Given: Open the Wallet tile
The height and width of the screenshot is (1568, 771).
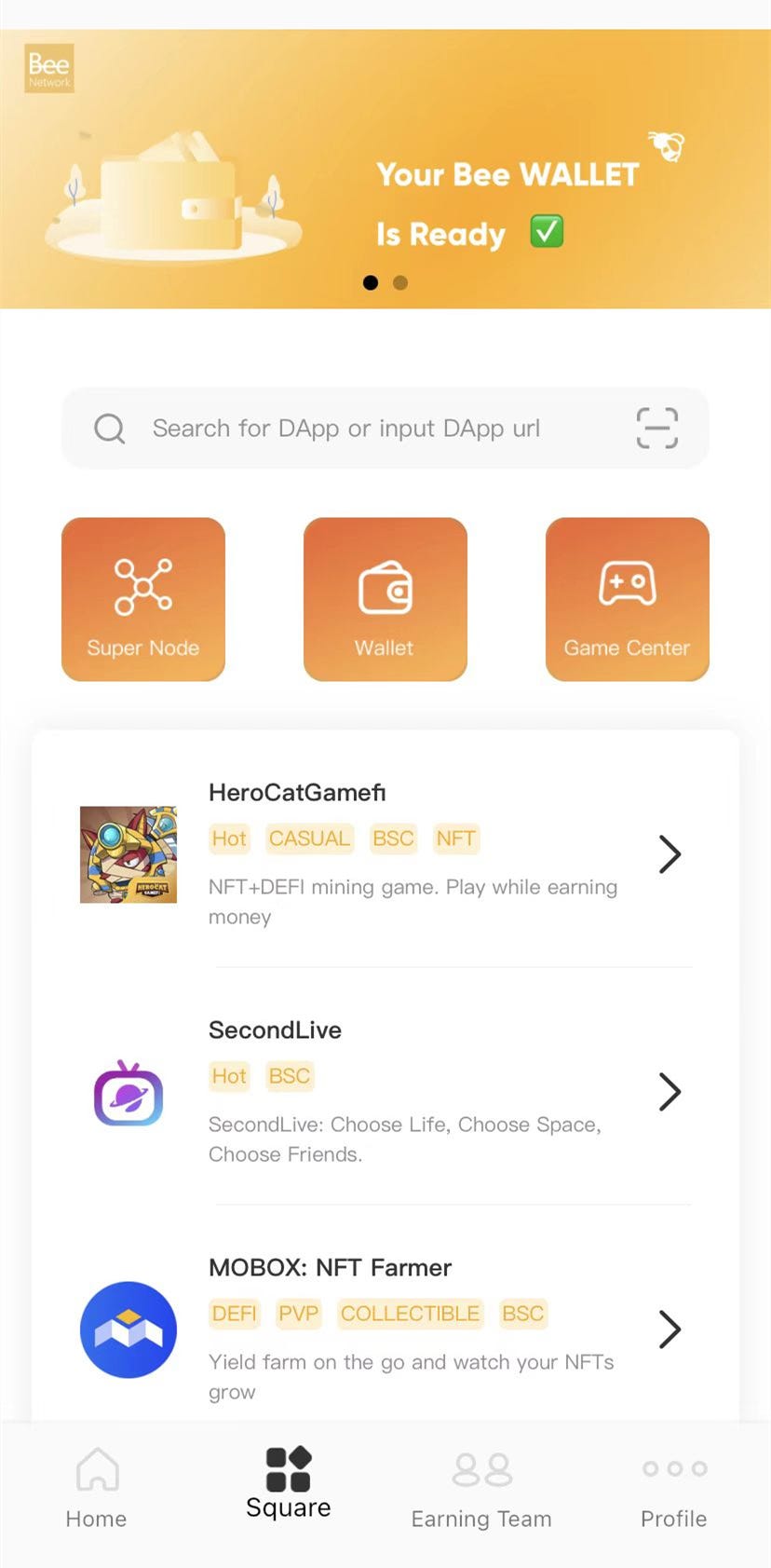Looking at the screenshot, I should 385,599.
